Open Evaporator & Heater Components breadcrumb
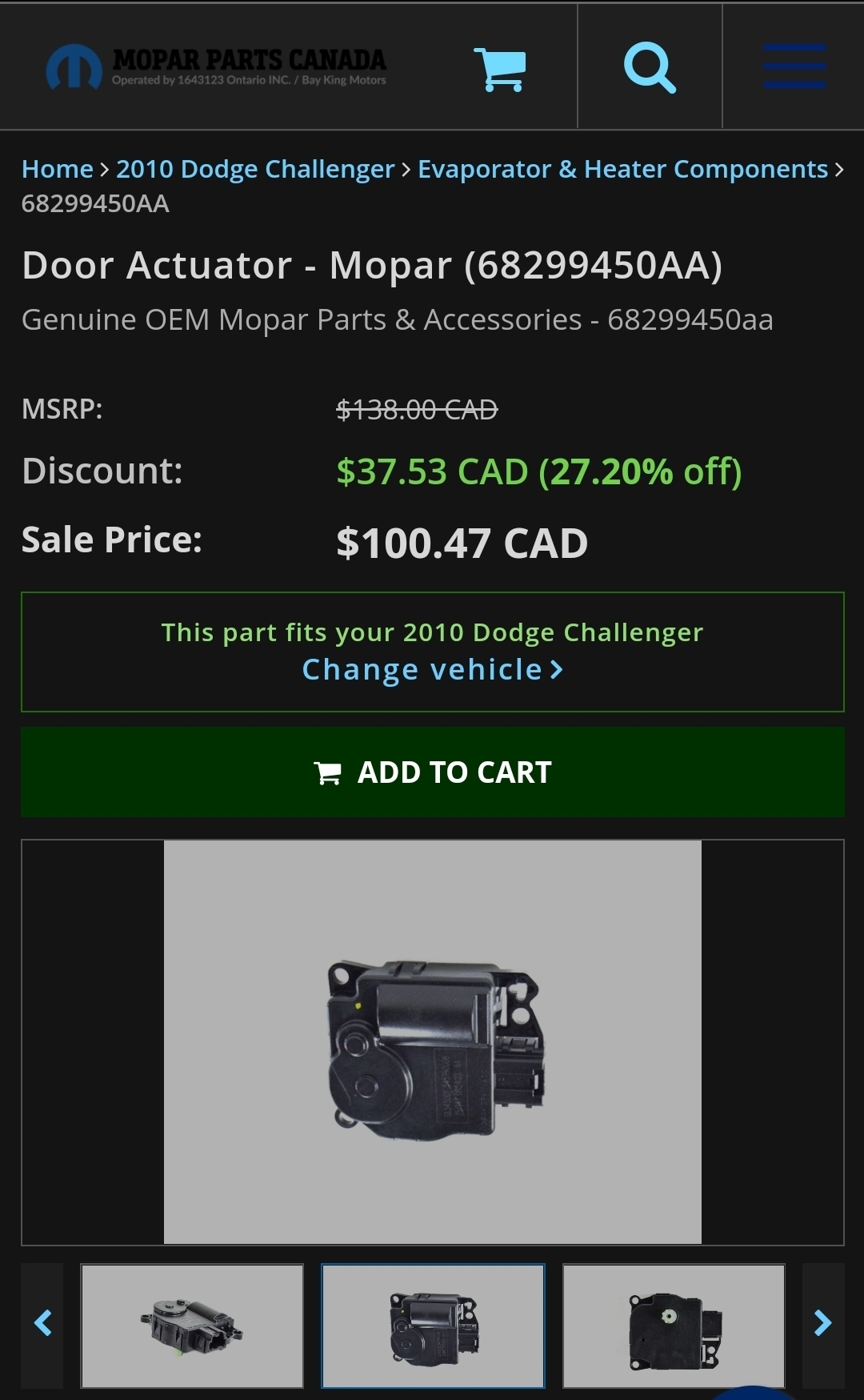The height and width of the screenshot is (1400, 864). (x=622, y=170)
